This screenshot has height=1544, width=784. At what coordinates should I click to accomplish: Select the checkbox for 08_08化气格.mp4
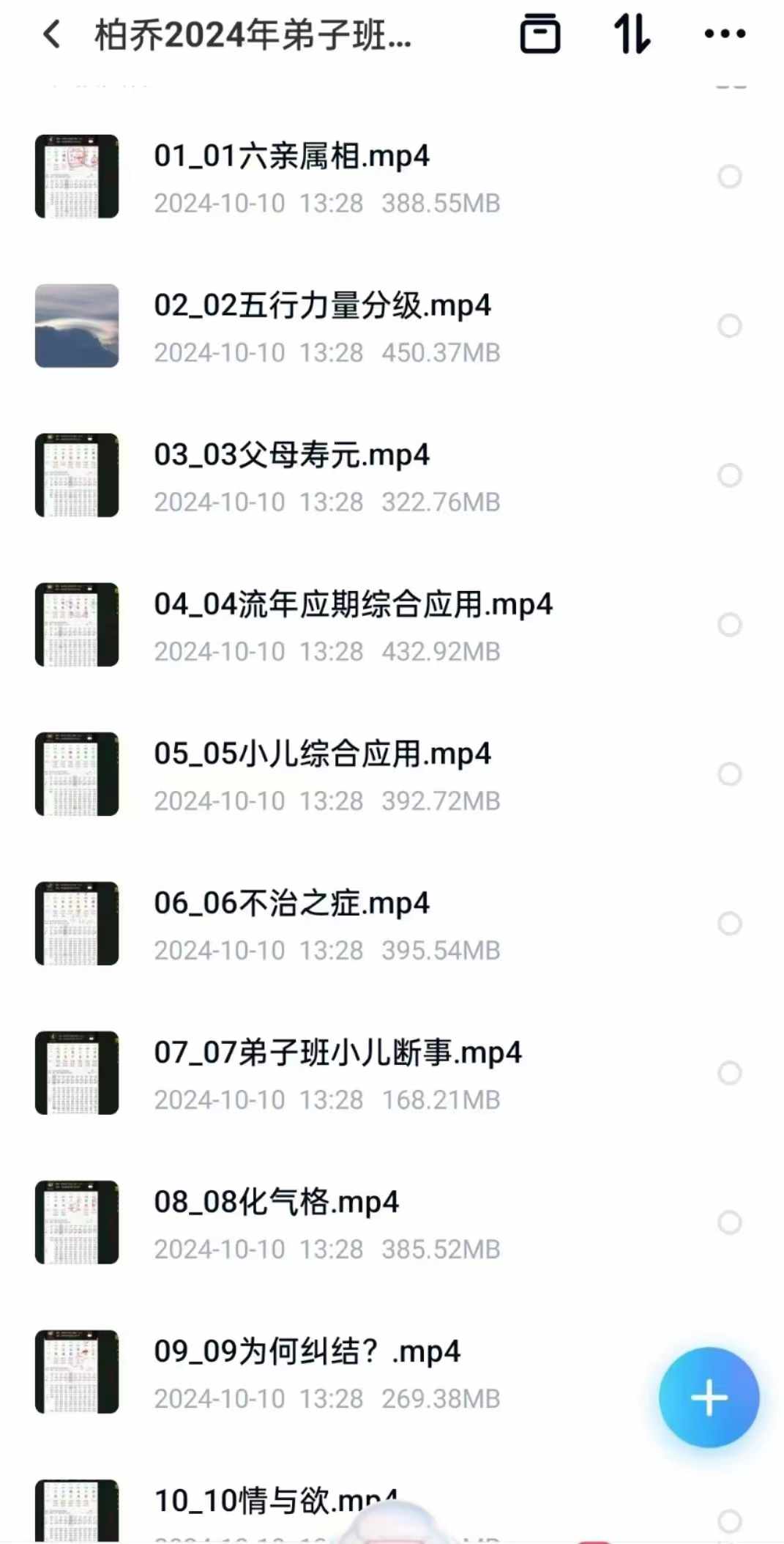point(729,1222)
